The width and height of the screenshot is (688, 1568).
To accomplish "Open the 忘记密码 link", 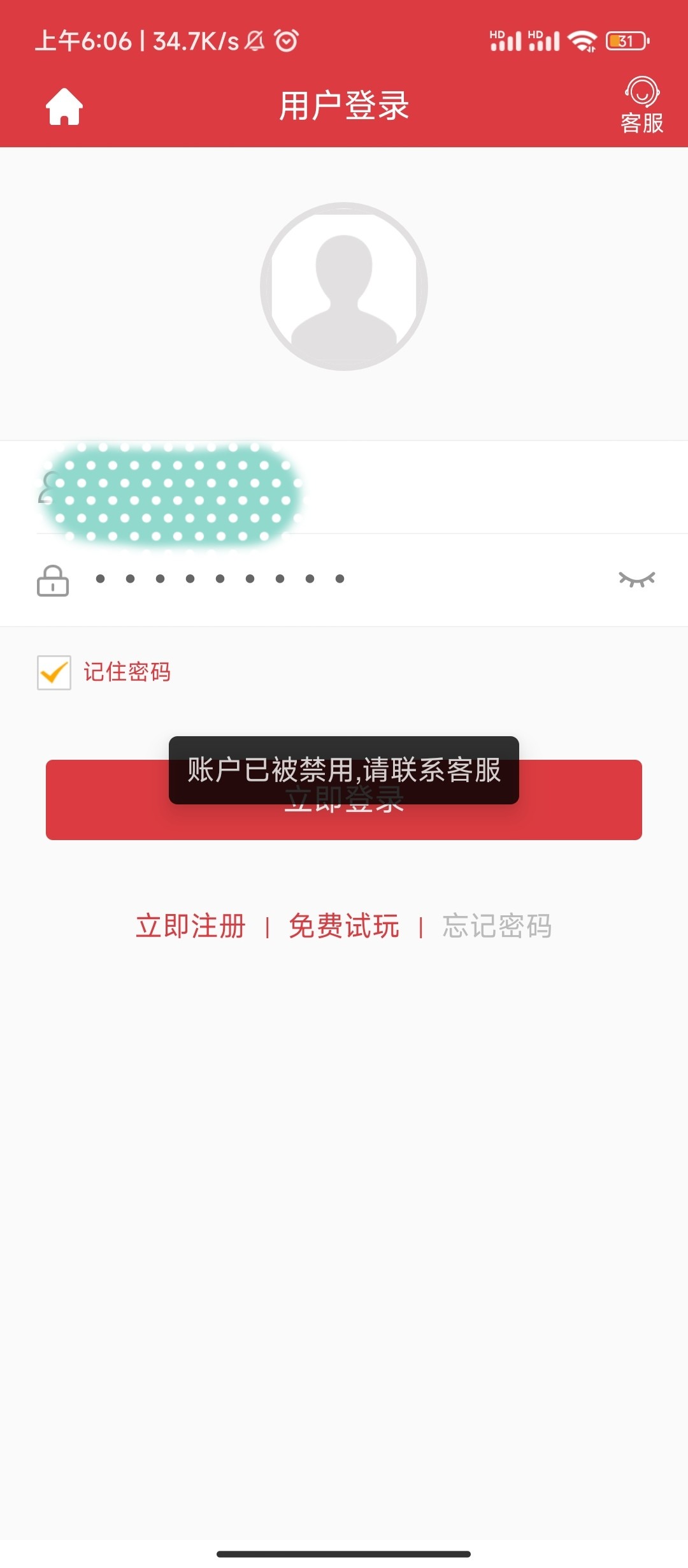I will (x=497, y=926).
